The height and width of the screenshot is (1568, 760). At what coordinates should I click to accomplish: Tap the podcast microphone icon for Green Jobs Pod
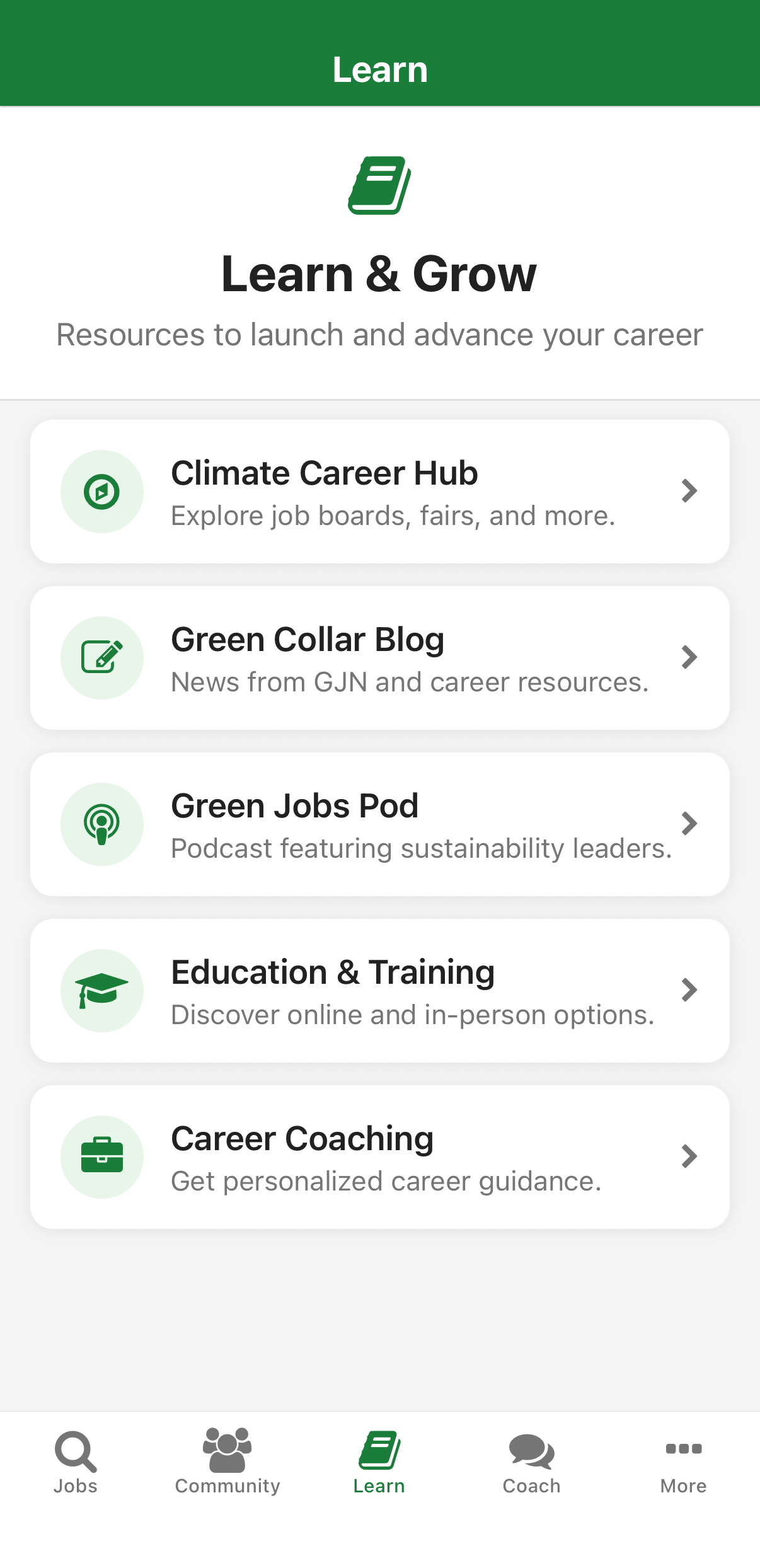(101, 824)
